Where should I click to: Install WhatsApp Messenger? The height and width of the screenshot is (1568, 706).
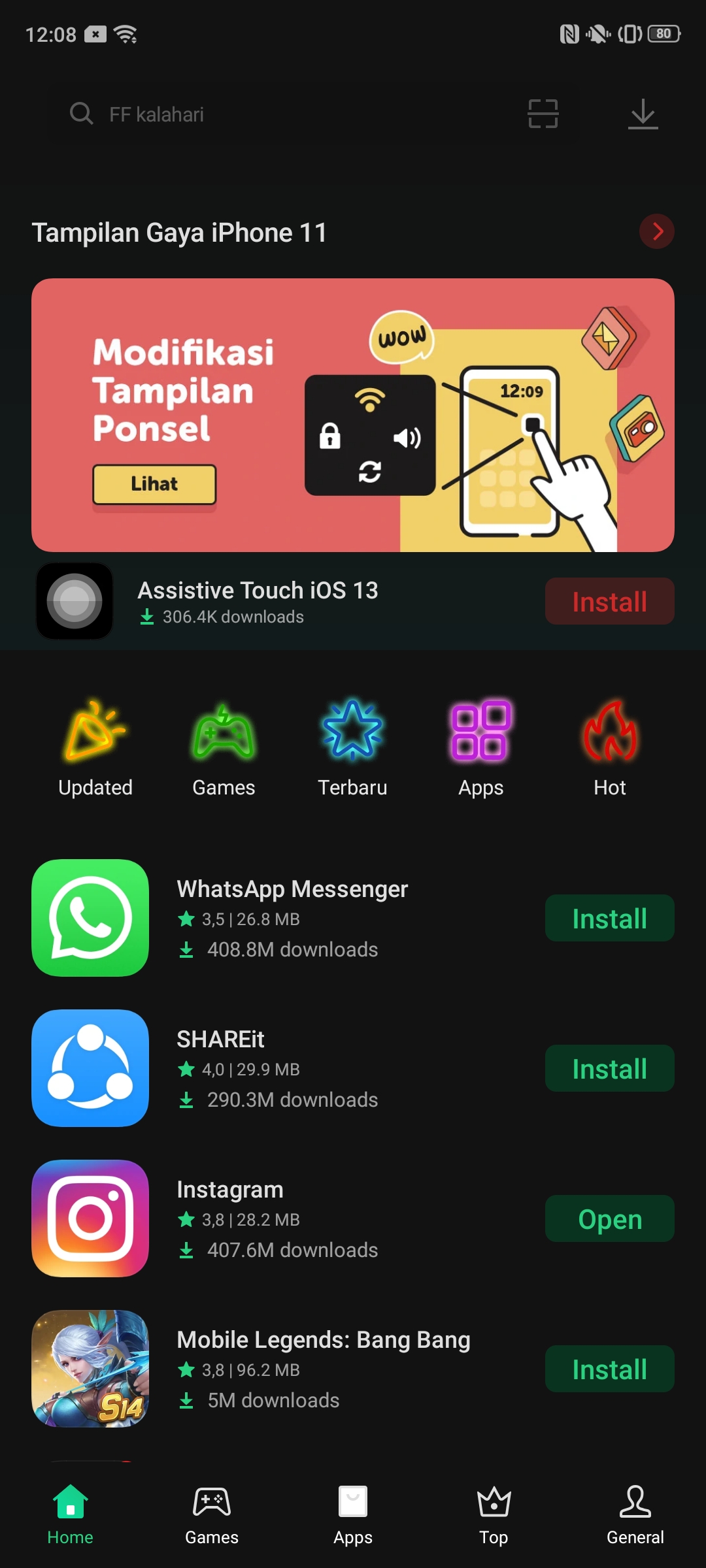click(x=609, y=918)
